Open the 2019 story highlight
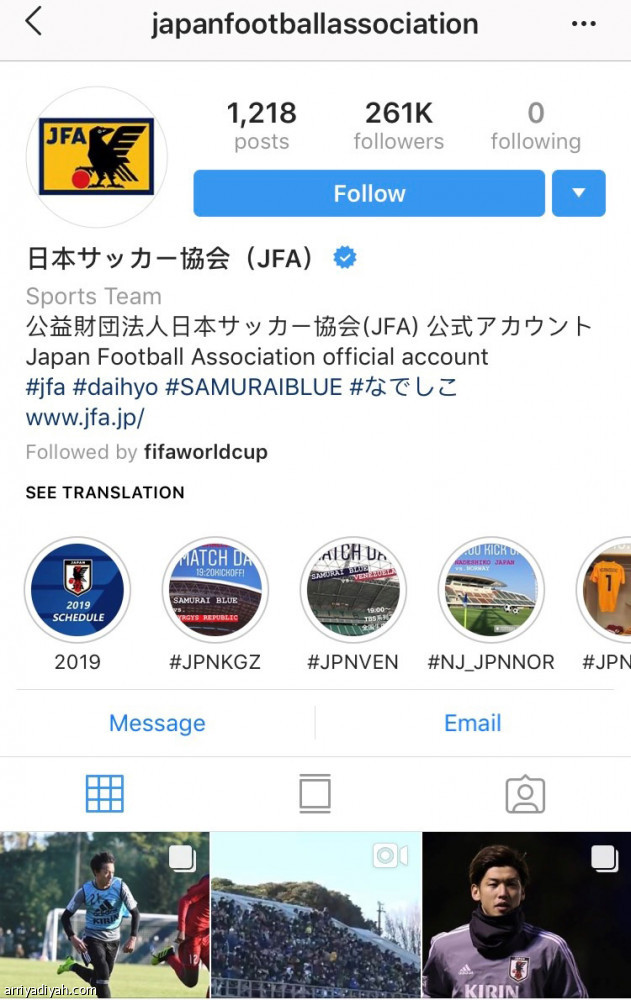Image resolution: width=631 pixels, height=1000 pixels. [78, 590]
